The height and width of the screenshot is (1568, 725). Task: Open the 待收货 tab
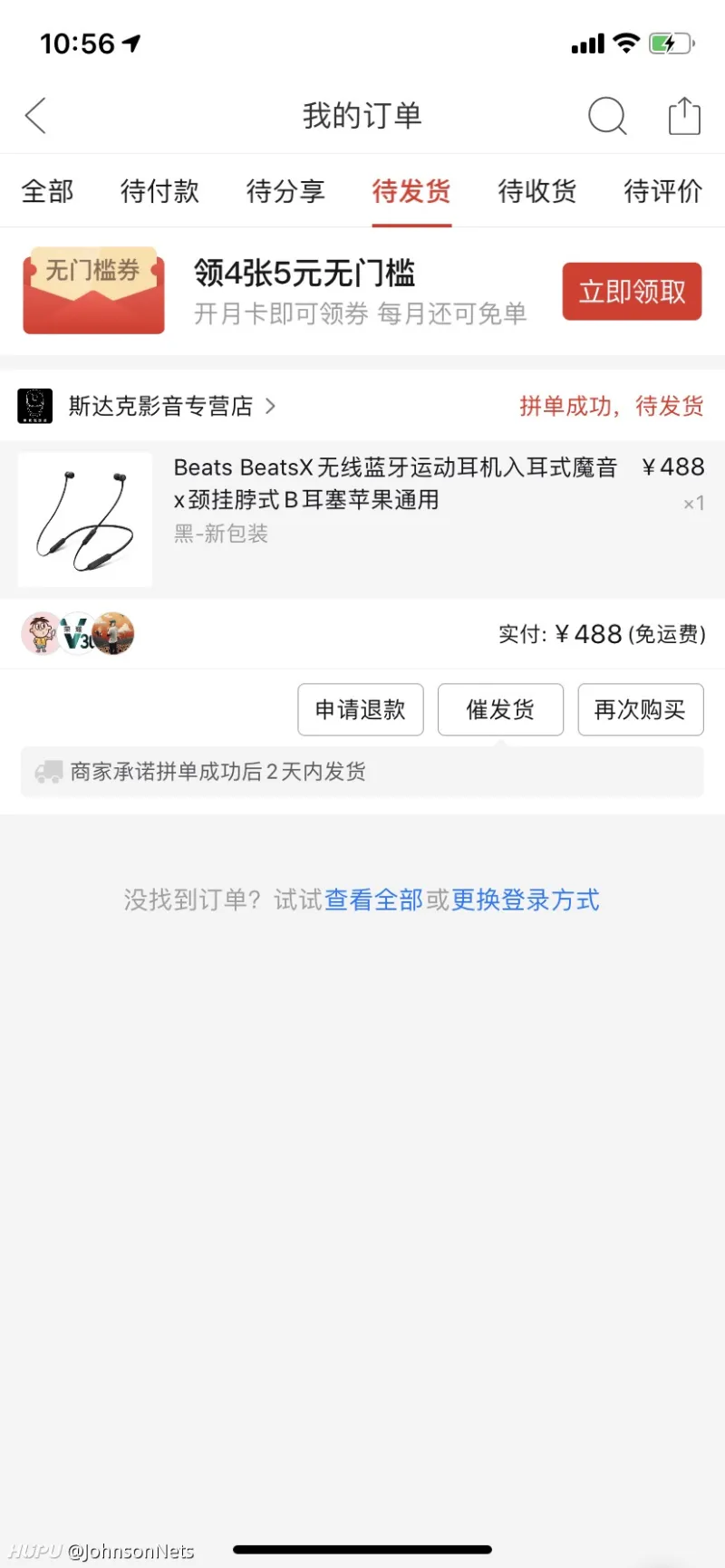tap(536, 191)
